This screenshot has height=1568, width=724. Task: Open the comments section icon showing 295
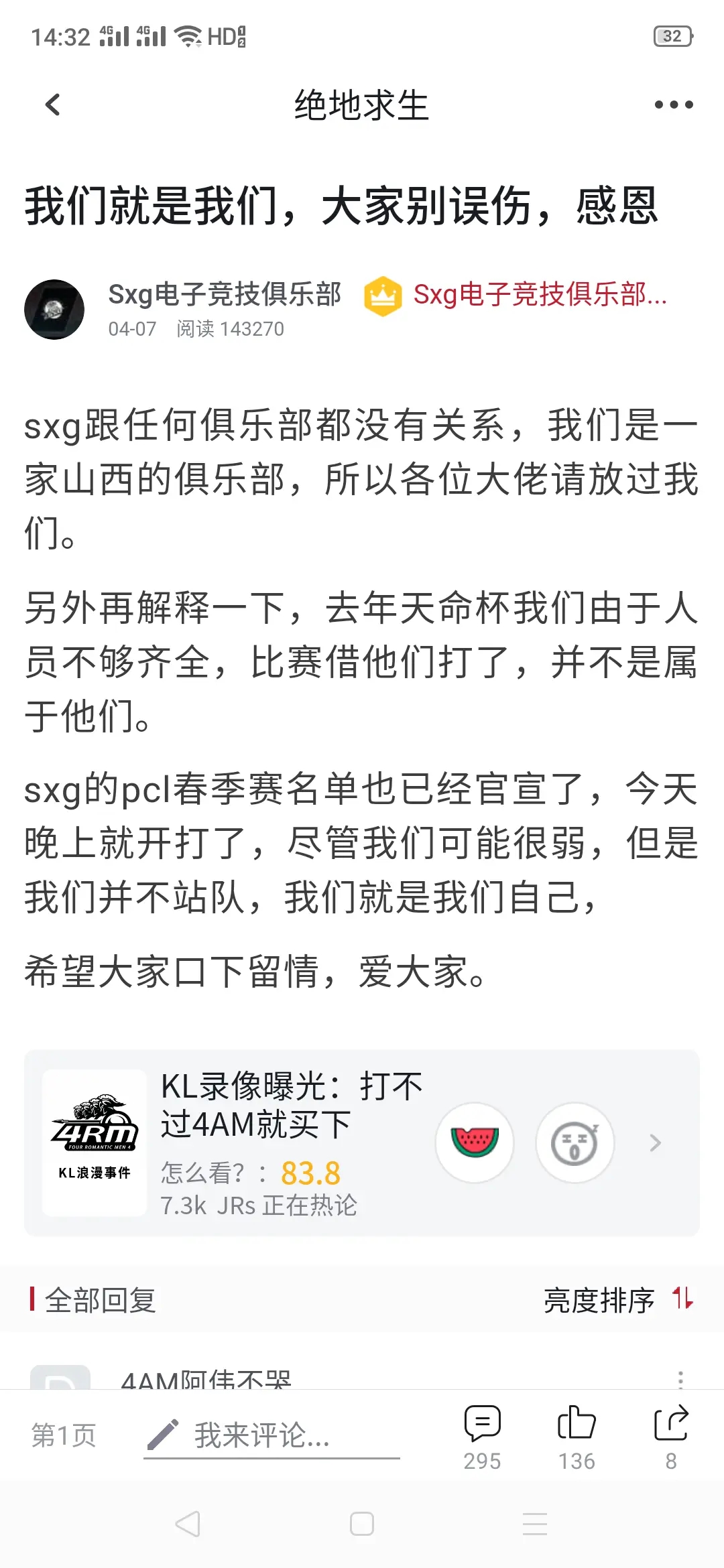coord(483,1423)
